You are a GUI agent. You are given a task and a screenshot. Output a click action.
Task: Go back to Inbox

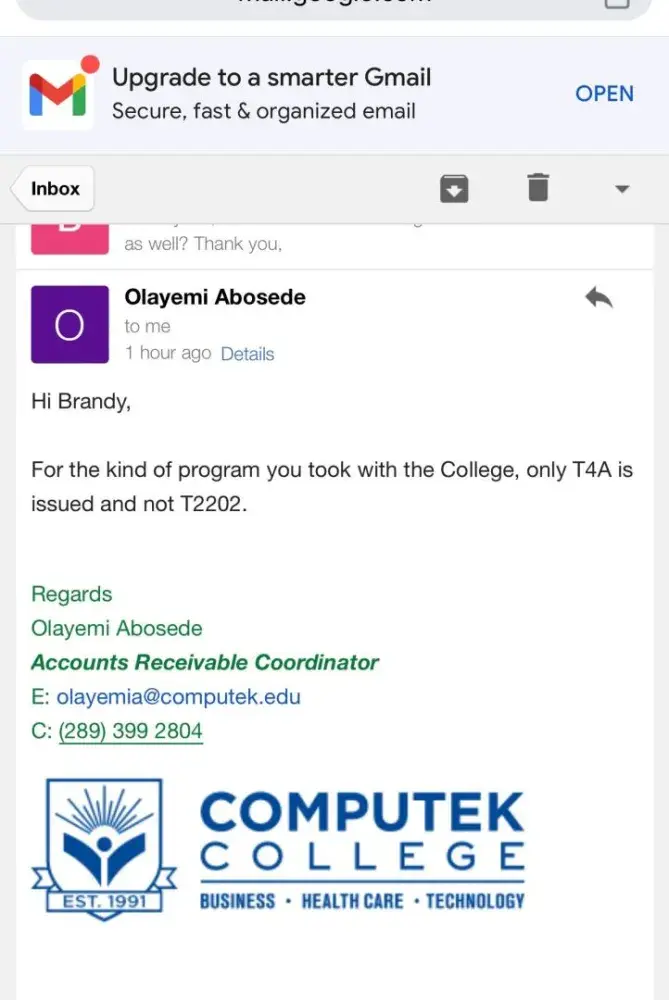[54, 188]
